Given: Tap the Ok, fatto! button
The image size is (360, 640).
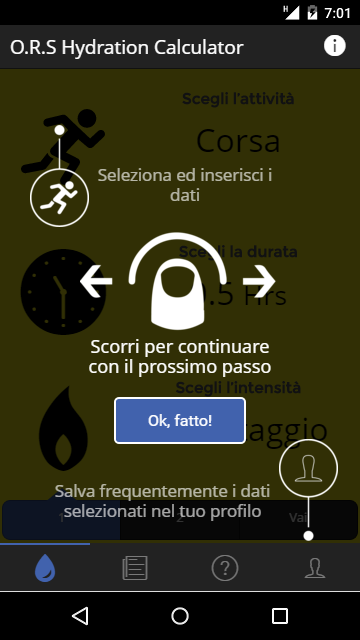Looking at the screenshot, I should click(180, 420).
